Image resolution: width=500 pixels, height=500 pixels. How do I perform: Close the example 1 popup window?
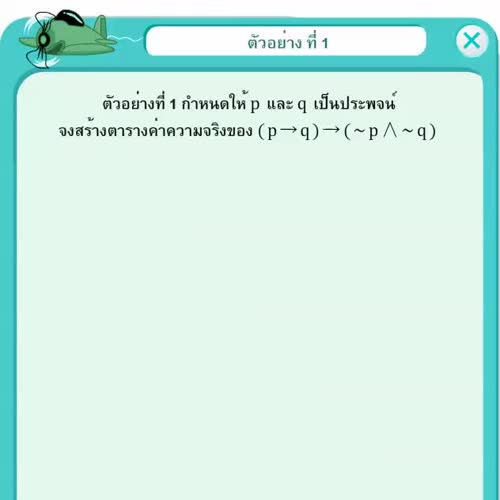pos(472,41)
